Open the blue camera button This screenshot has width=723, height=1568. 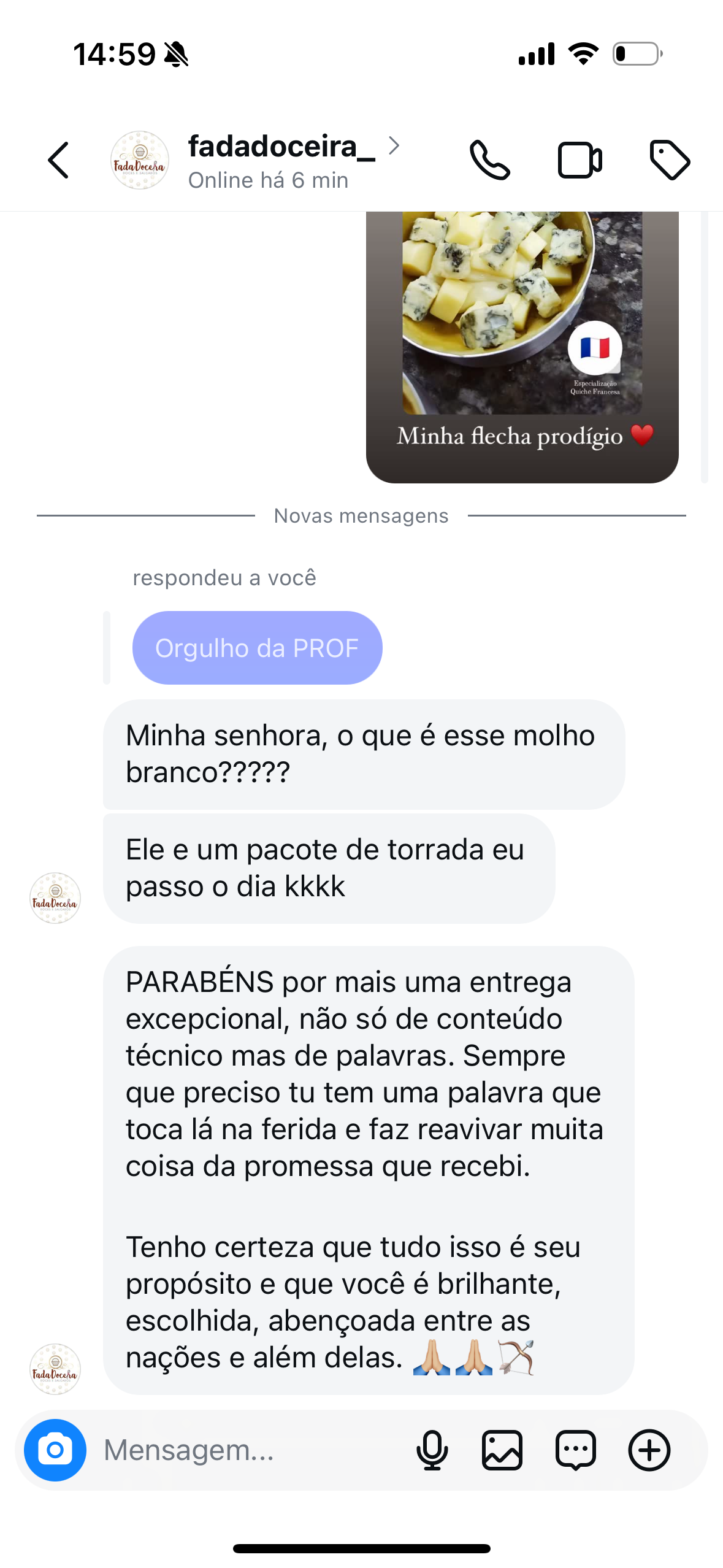pos(55,1450)
